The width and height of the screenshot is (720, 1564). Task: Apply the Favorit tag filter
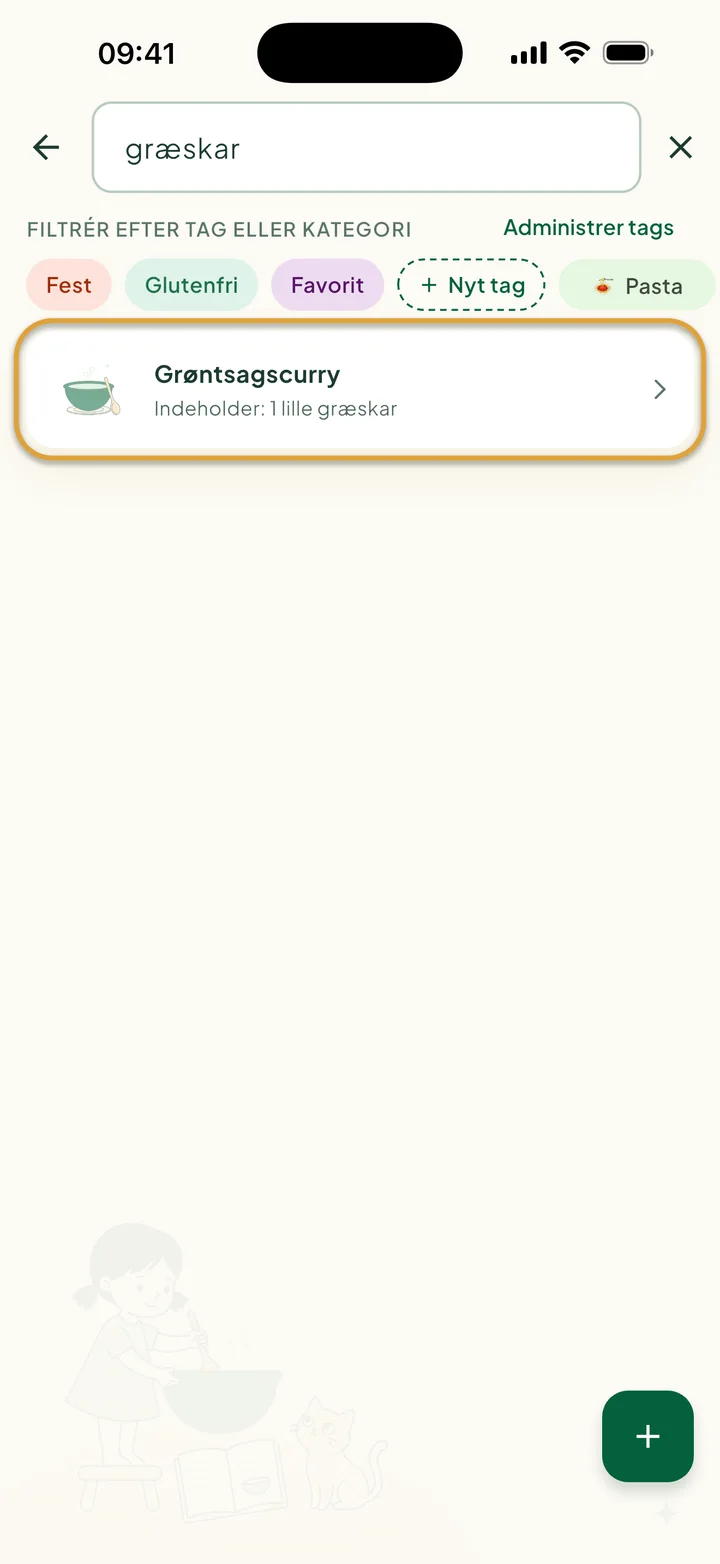click(x=327, y=285)
